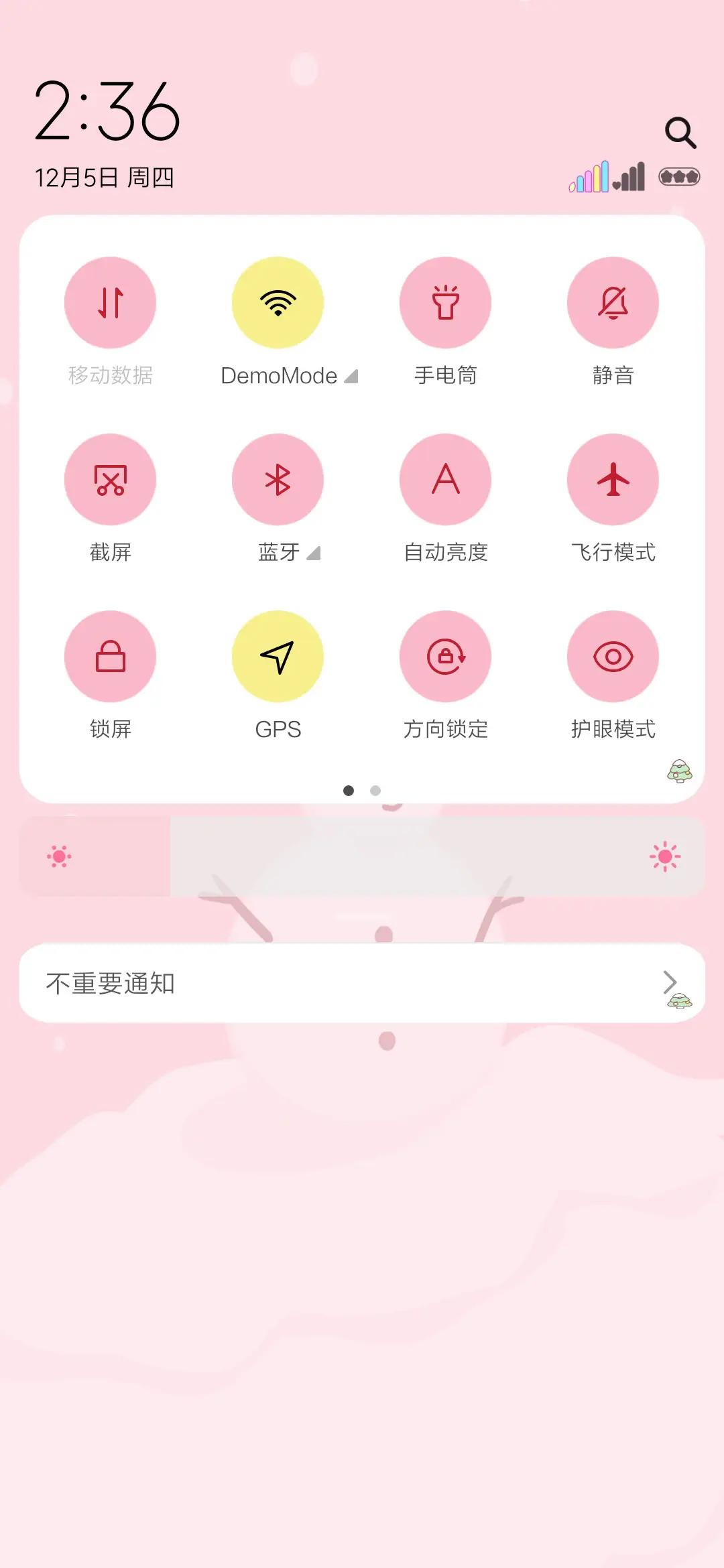
Task: Tap the 12月5日 周四 date label
Action: click(x=104, y=178)
